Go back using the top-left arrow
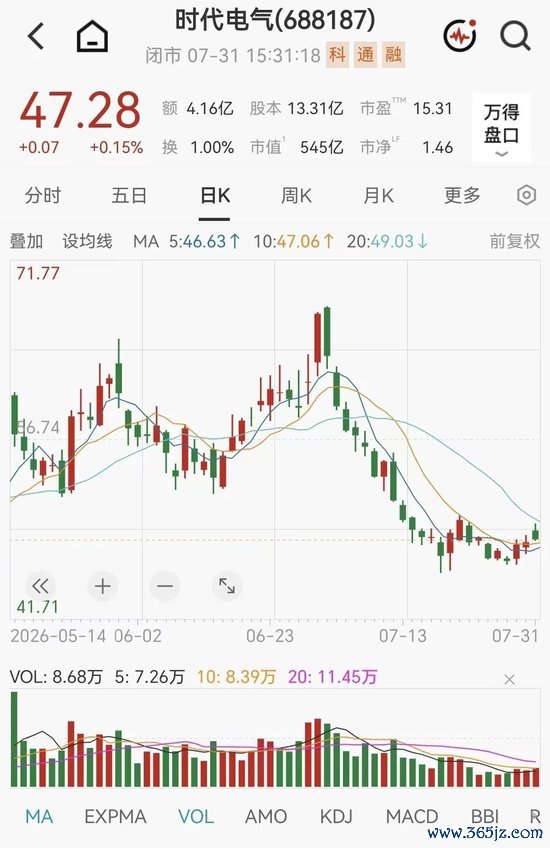The width and height of the screenshot is (550, 848). (36, 36)
